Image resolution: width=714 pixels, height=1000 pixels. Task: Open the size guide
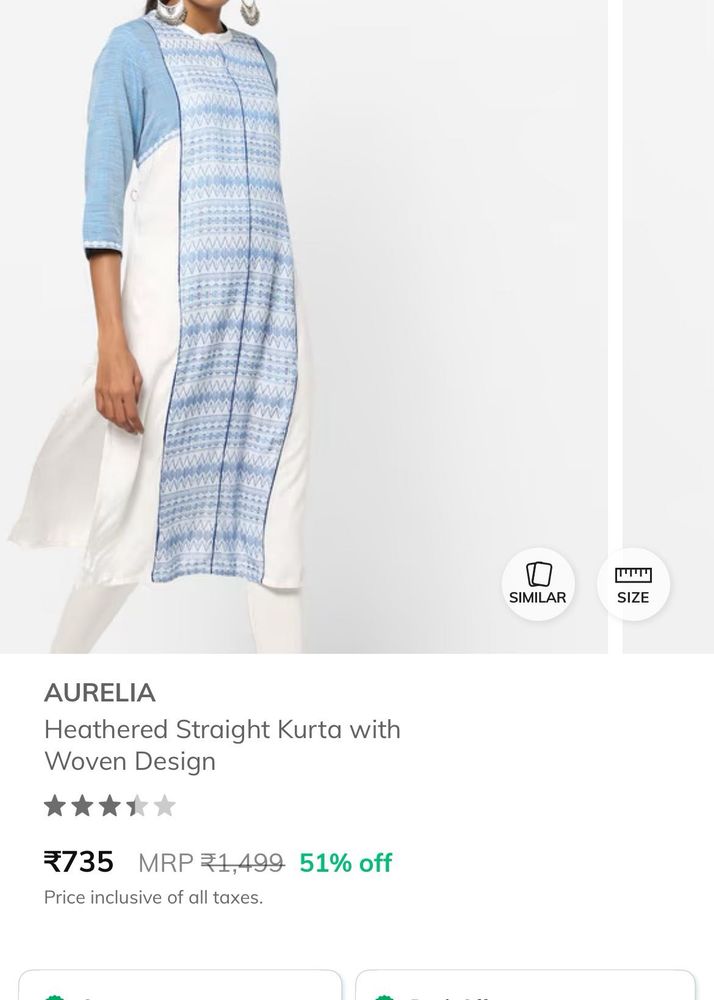(633, 583)
